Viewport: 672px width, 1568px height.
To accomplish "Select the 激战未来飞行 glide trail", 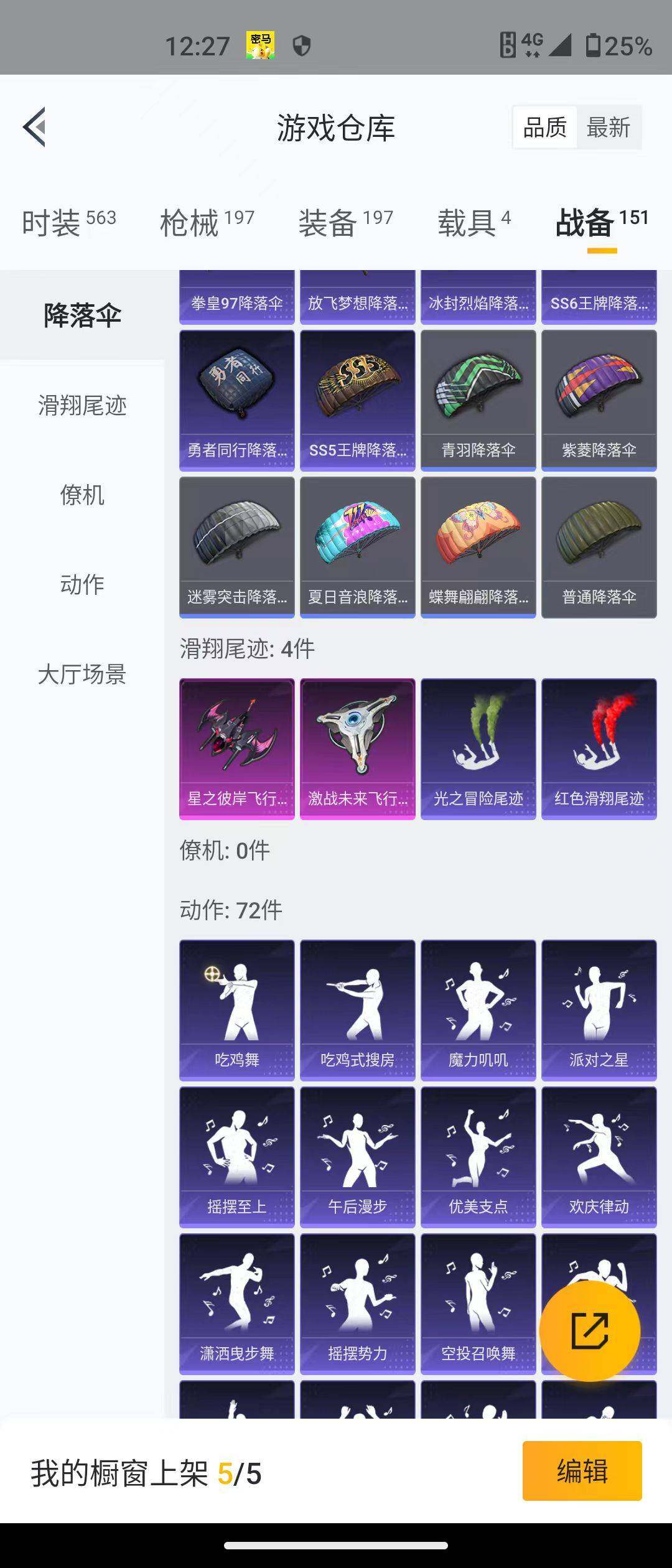I will (358, 747).
